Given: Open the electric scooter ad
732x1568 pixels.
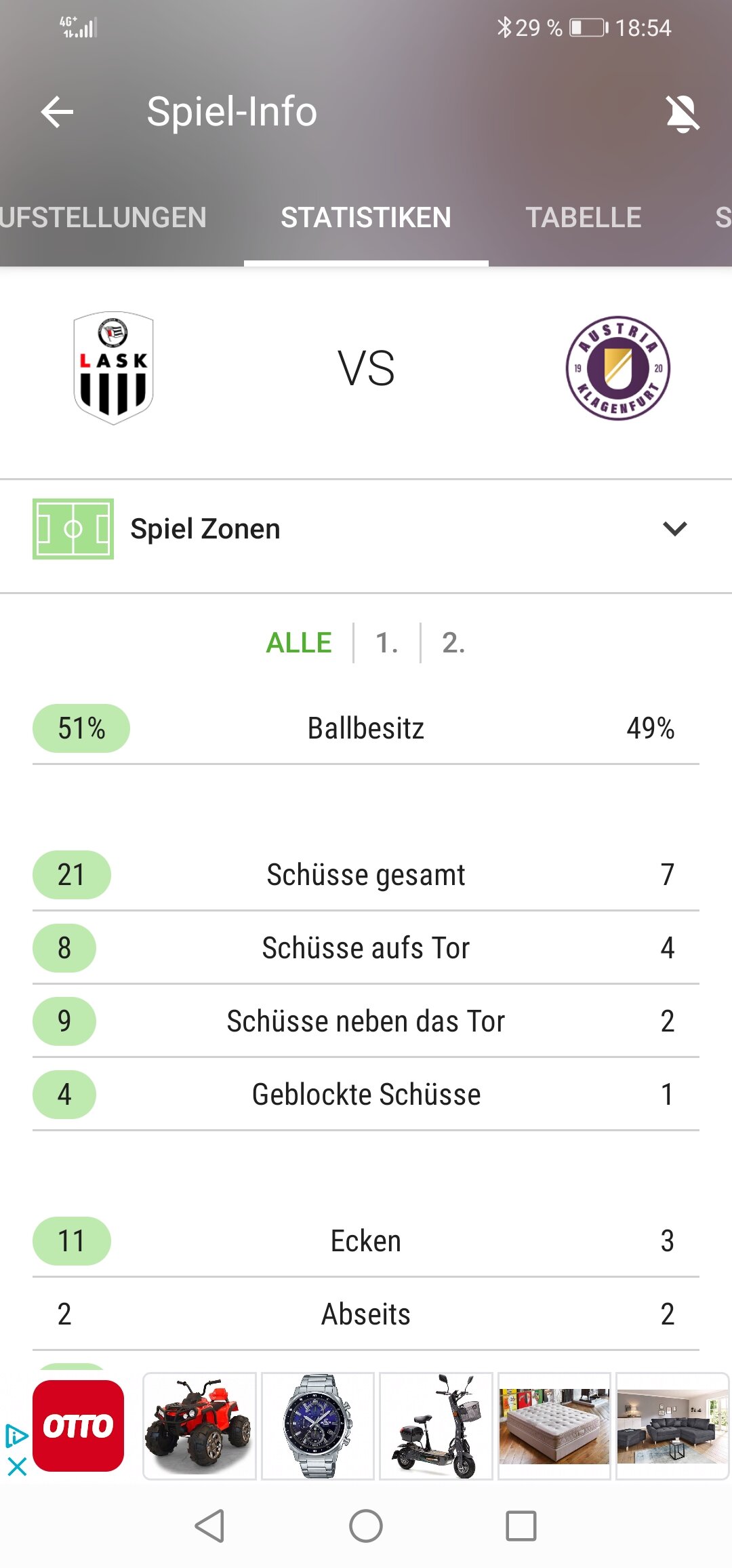Looking at the screenshot, I should pos(436,1426).
